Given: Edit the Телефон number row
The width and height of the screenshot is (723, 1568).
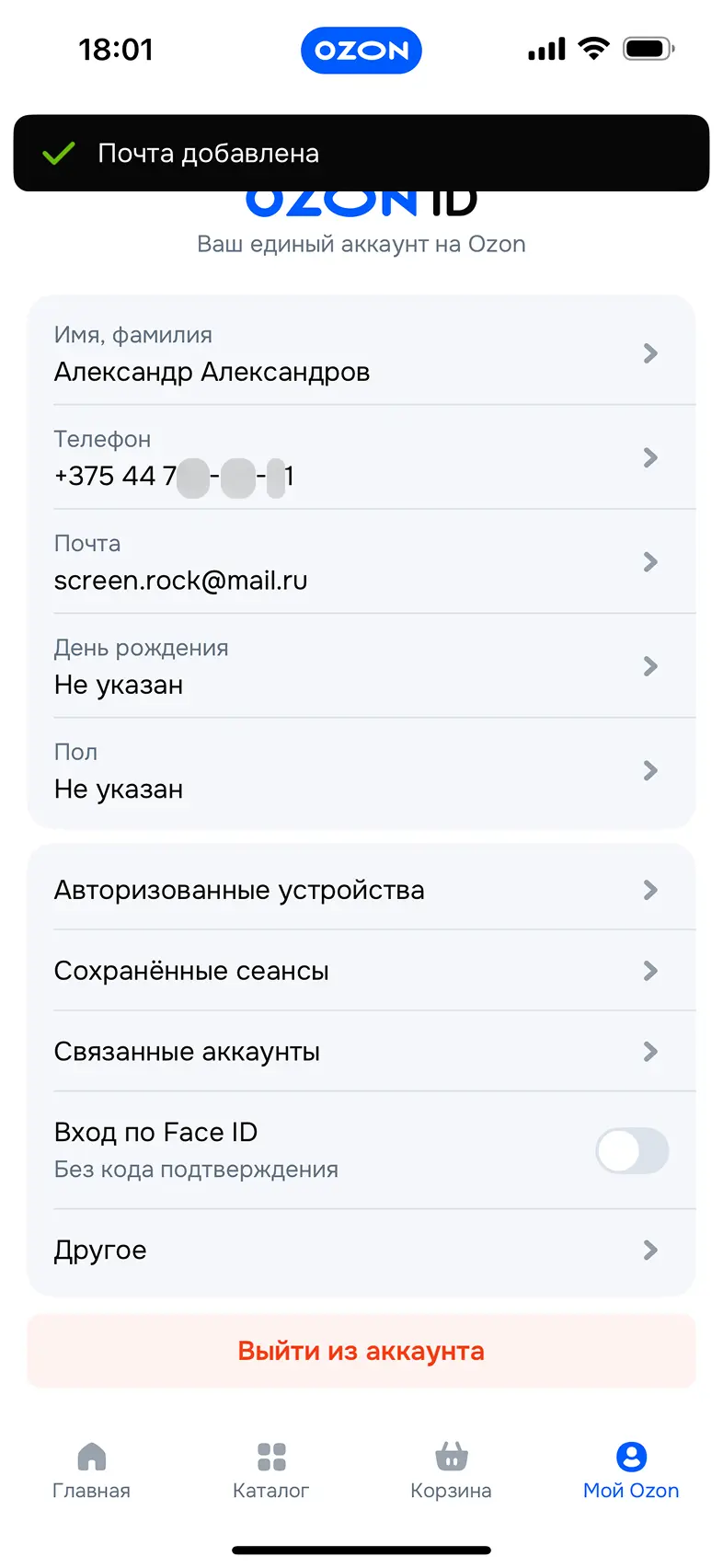Looking at the screenshot, I should click(361, 457).
